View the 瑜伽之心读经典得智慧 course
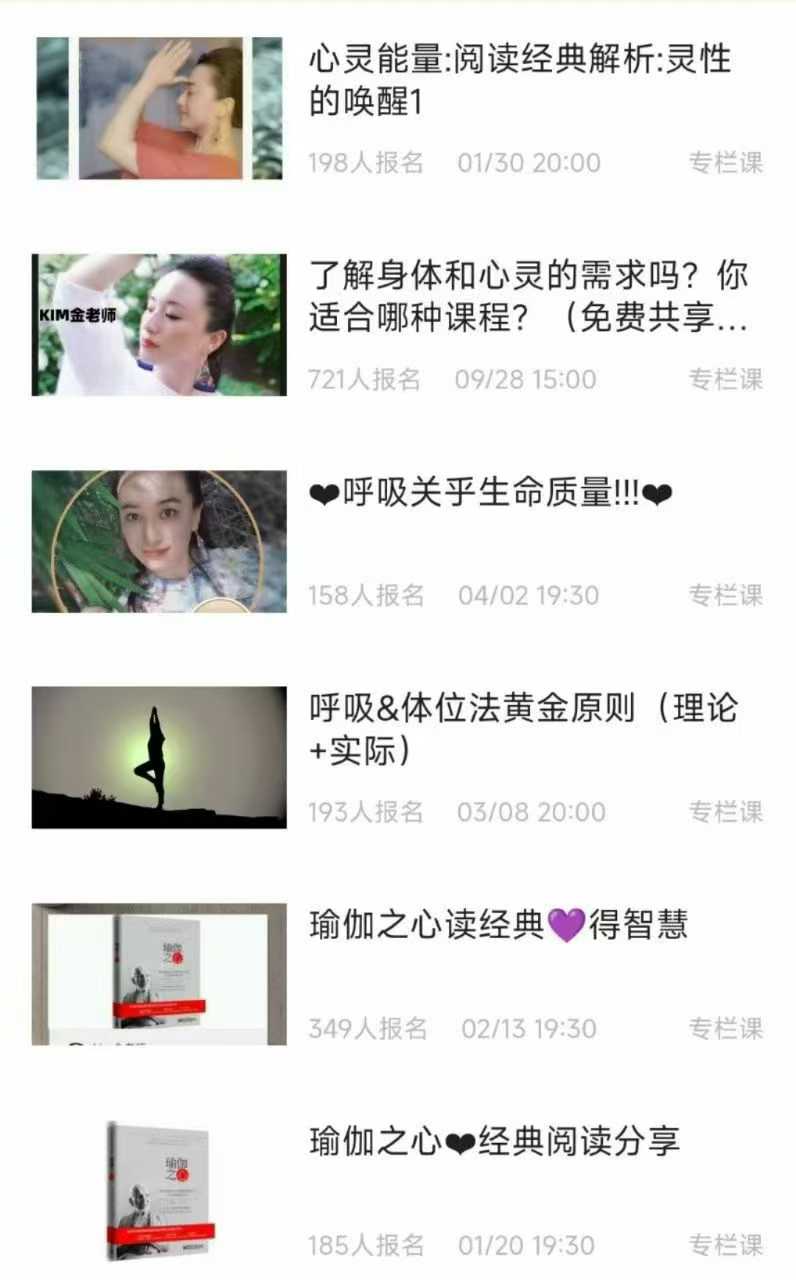The height and width of the screenshot is (1280, 796). click(498, 926)
